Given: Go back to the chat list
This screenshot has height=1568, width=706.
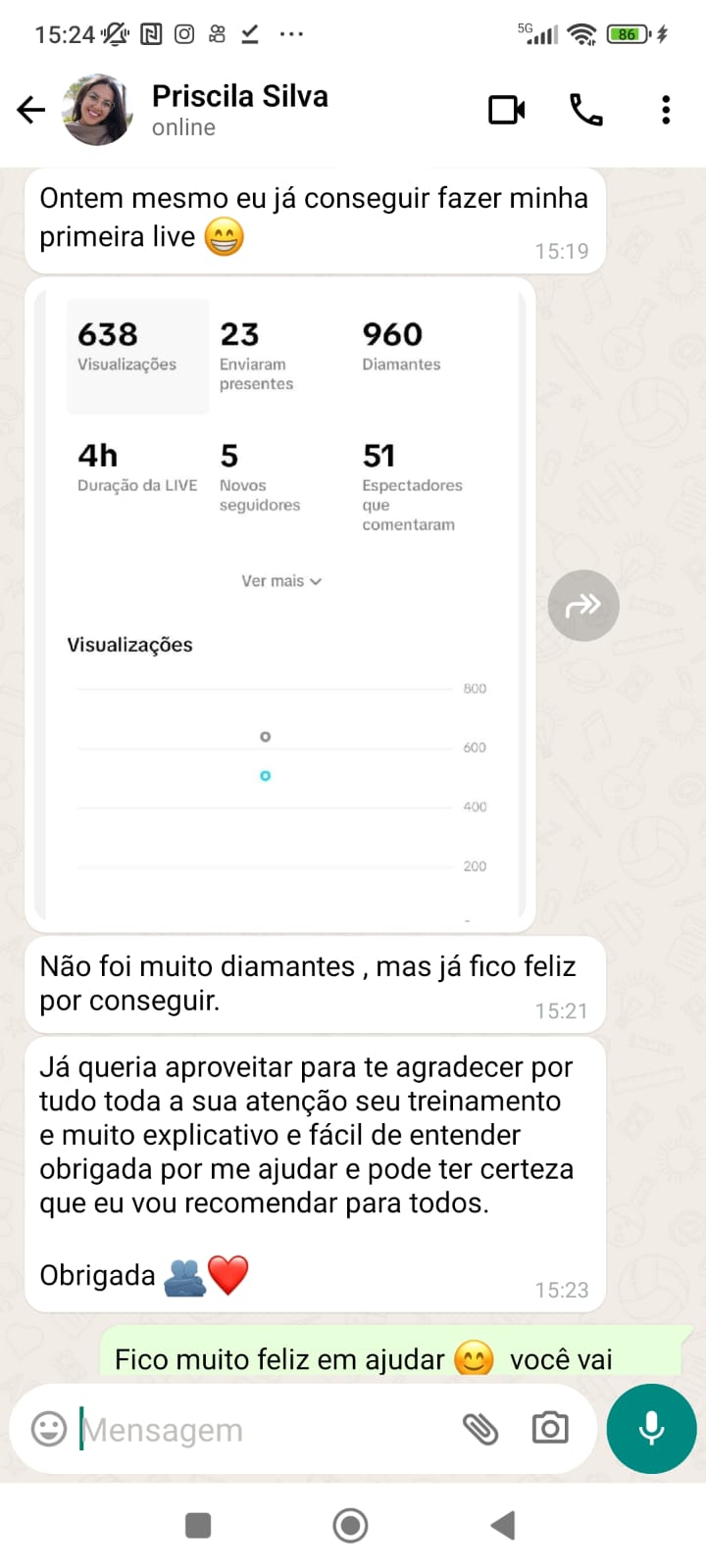Looking at the screenshot, I should (x=31, y=110).
